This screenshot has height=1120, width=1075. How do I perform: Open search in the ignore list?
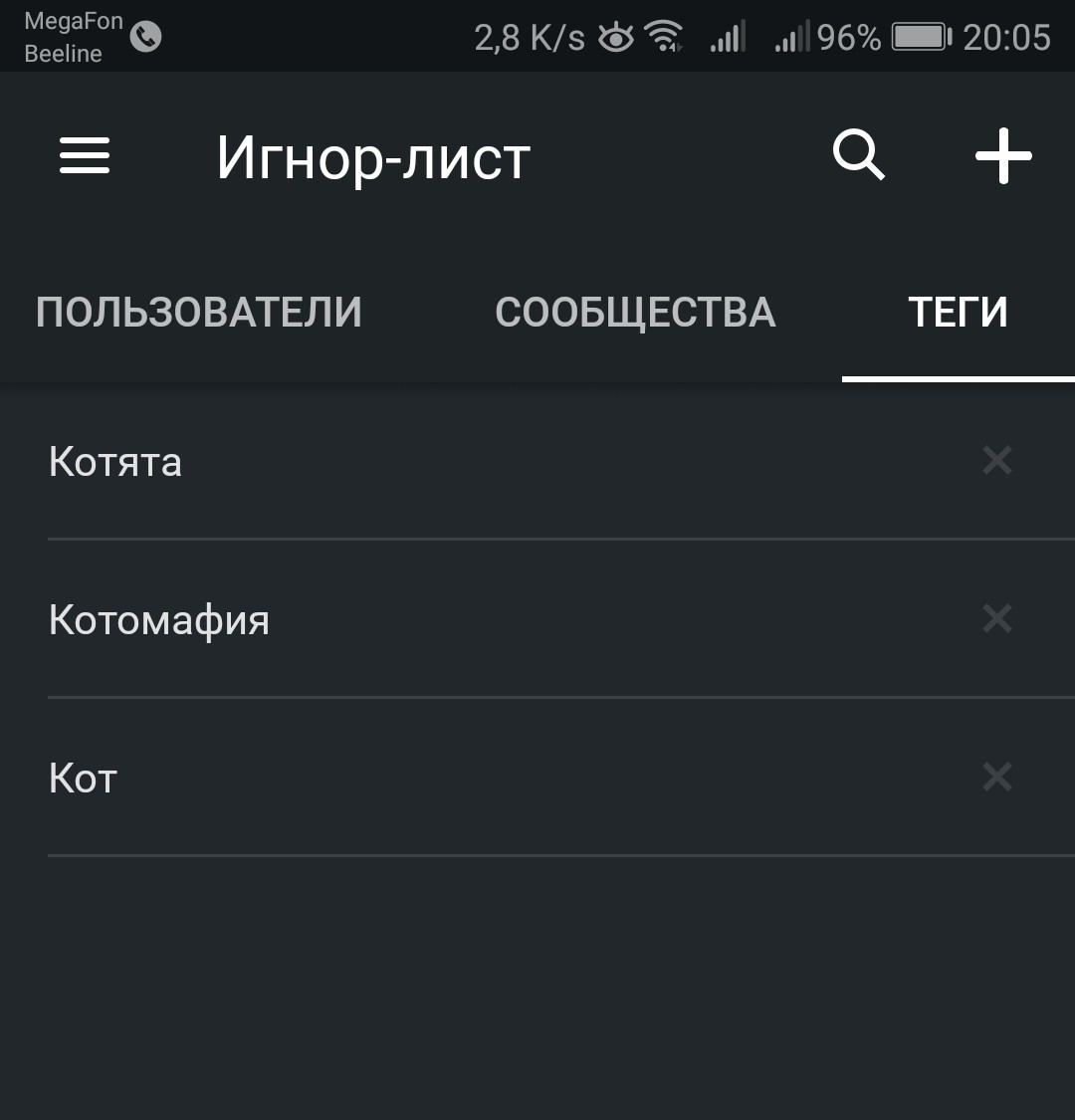click(858, 156)
